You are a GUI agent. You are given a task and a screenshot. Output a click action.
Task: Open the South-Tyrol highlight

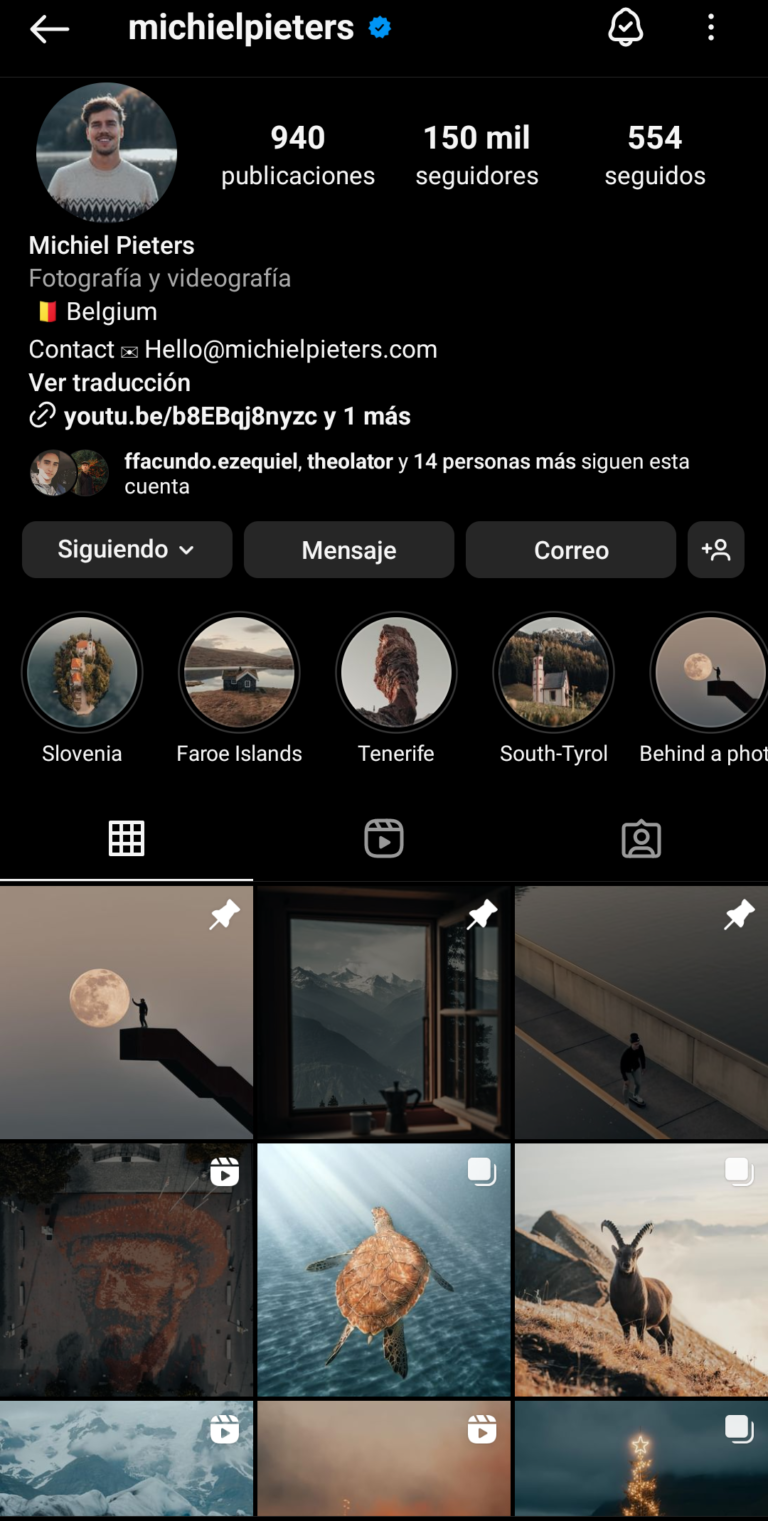pyautogui.click(x=553, y=673)
